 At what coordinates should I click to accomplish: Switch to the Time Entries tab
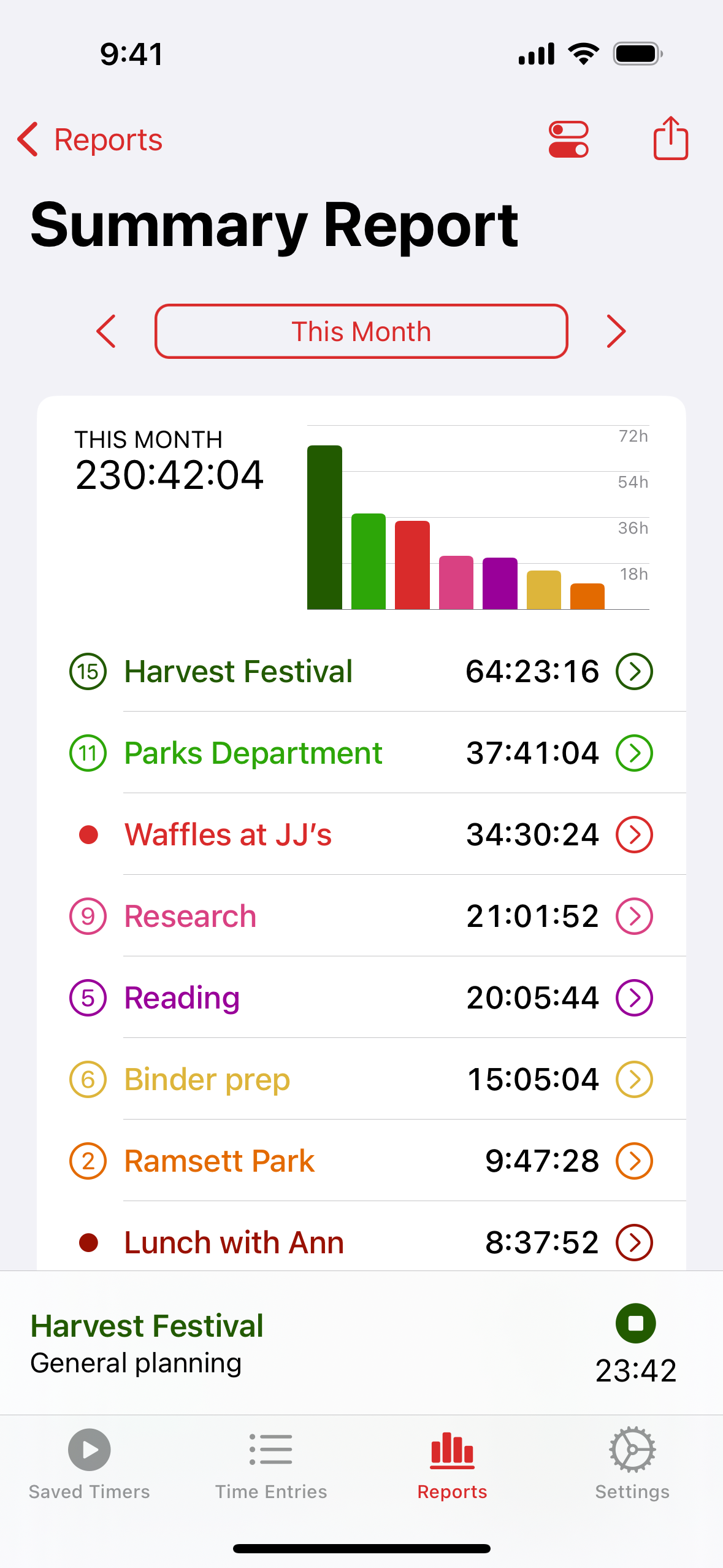(x=271, y=1464)
